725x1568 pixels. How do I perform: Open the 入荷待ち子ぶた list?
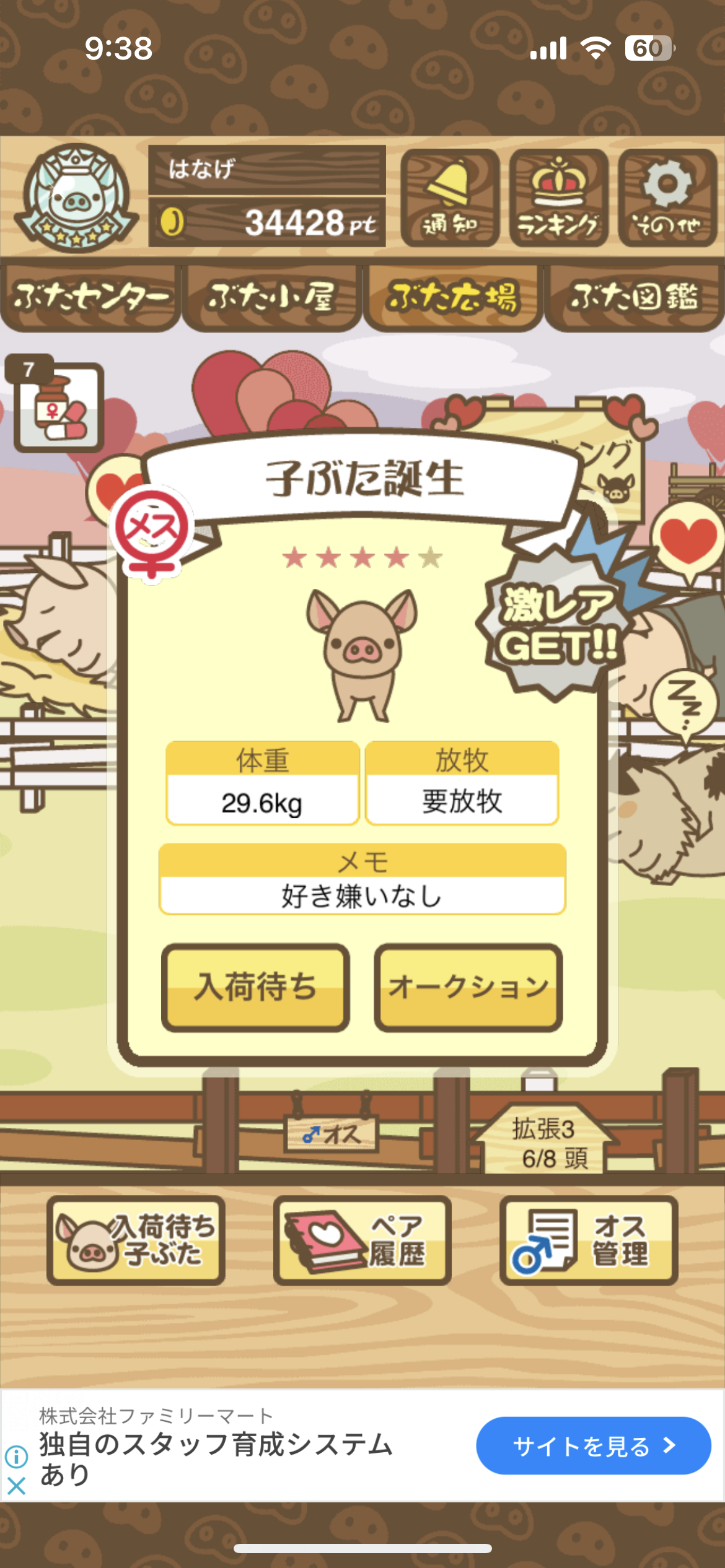[136, 1240]
